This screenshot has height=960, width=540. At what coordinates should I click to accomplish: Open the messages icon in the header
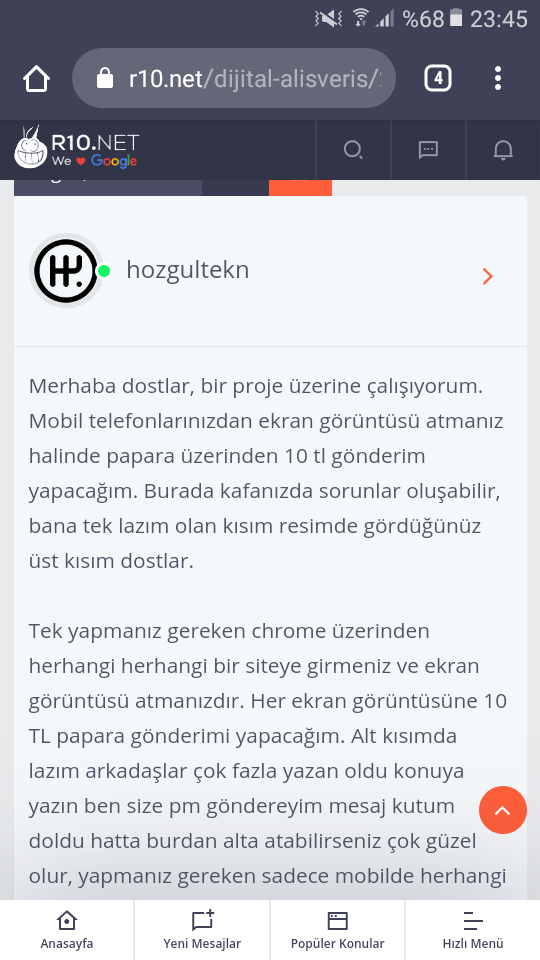(x=429, y=150)
